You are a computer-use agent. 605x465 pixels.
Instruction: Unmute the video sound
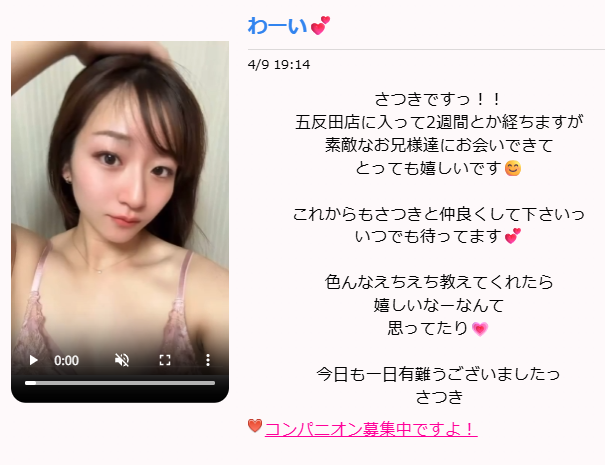click(122, 360)
